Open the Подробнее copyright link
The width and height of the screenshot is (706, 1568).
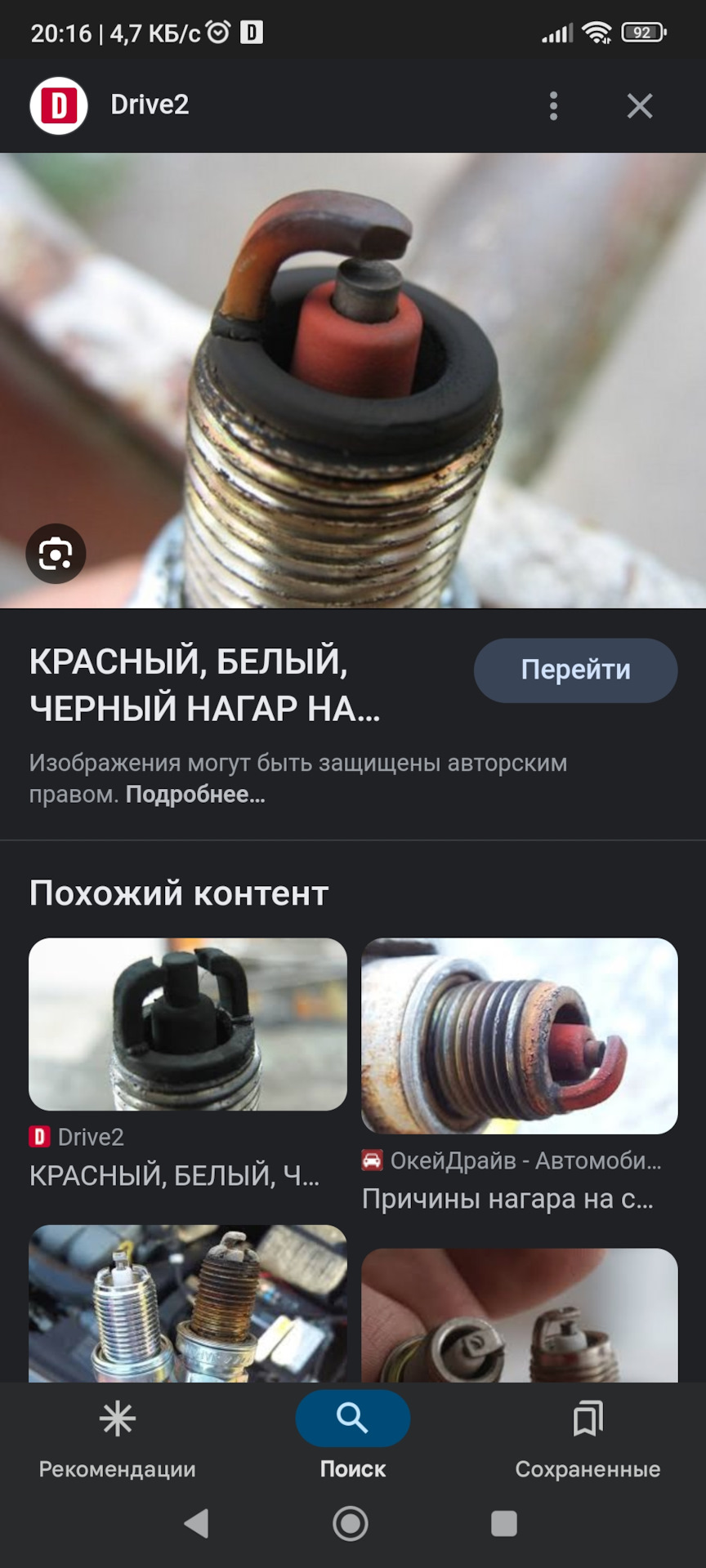tap(195, 795)
